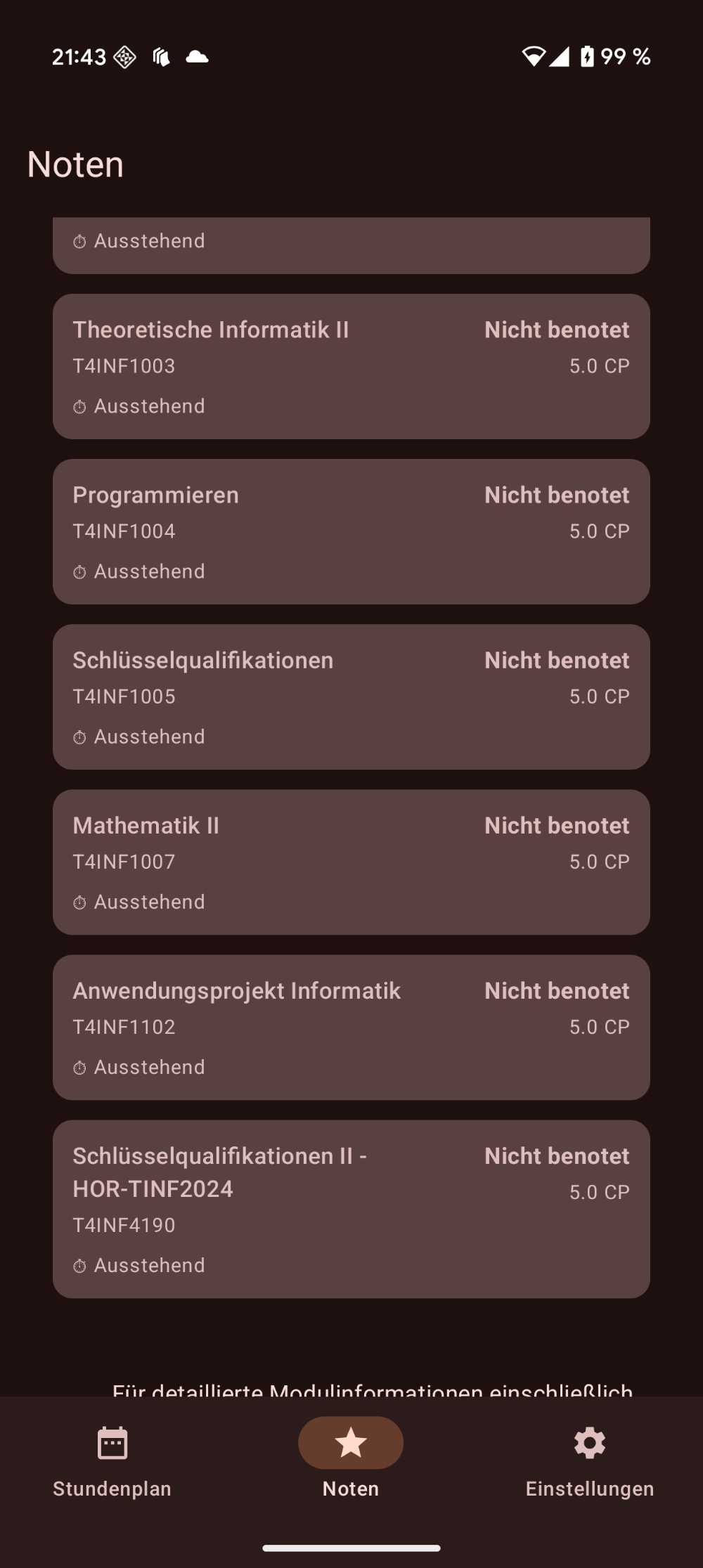Tap the Programmieren course entry
This screenshot has height=1568, width=703.
click(351, 531)
